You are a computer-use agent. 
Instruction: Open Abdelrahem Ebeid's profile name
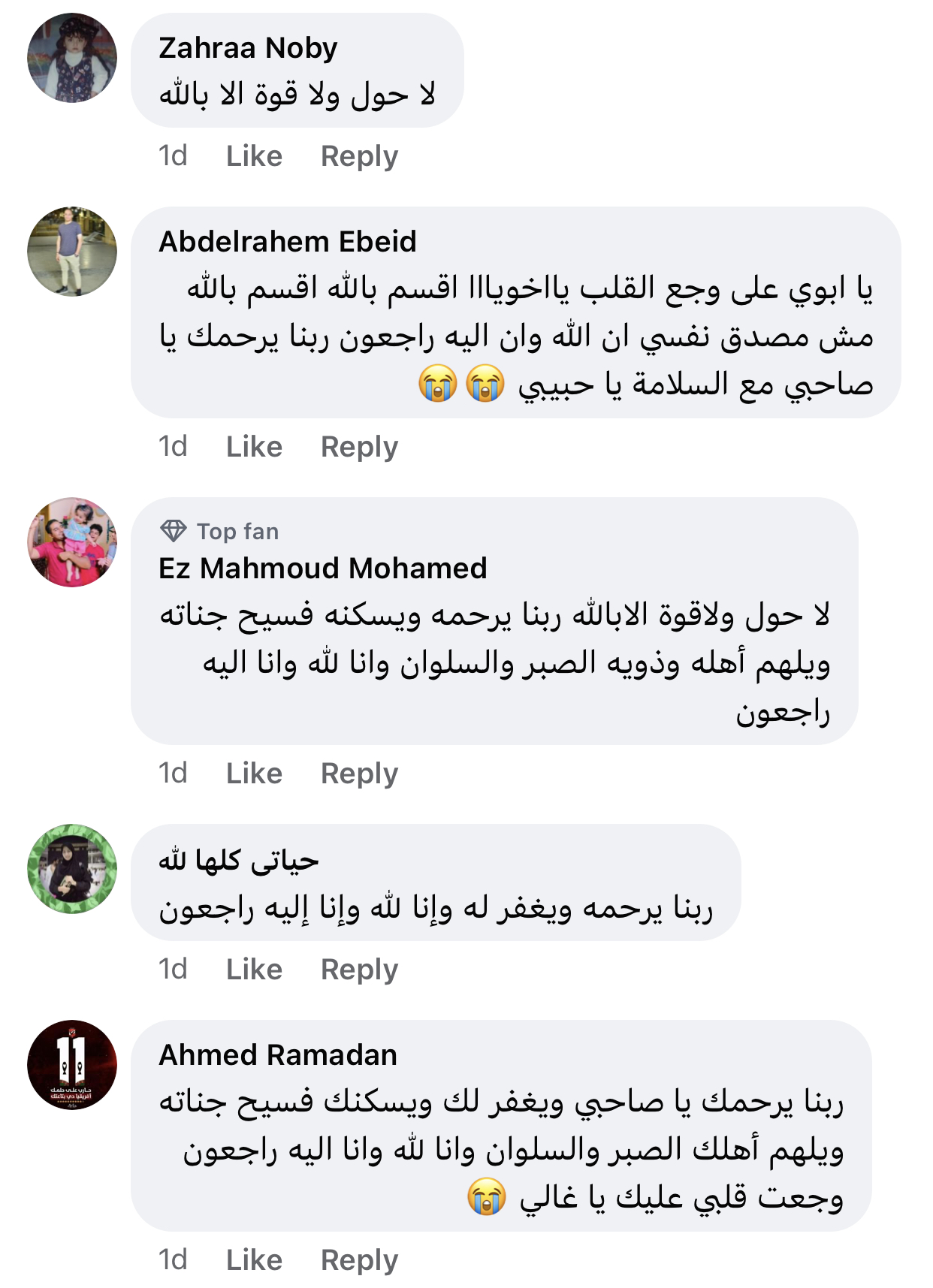coord(287,242)
